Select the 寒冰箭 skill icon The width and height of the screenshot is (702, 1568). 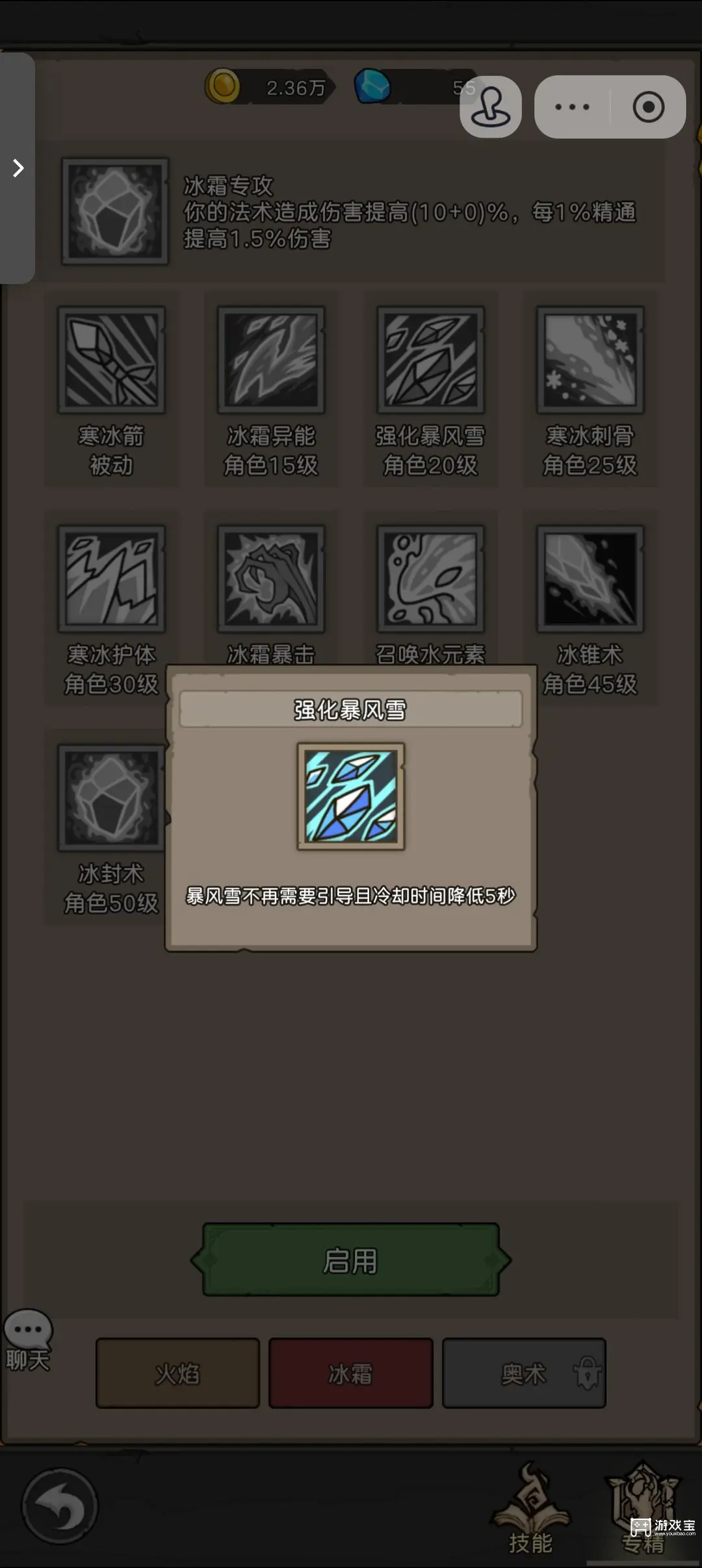point(111,360)
